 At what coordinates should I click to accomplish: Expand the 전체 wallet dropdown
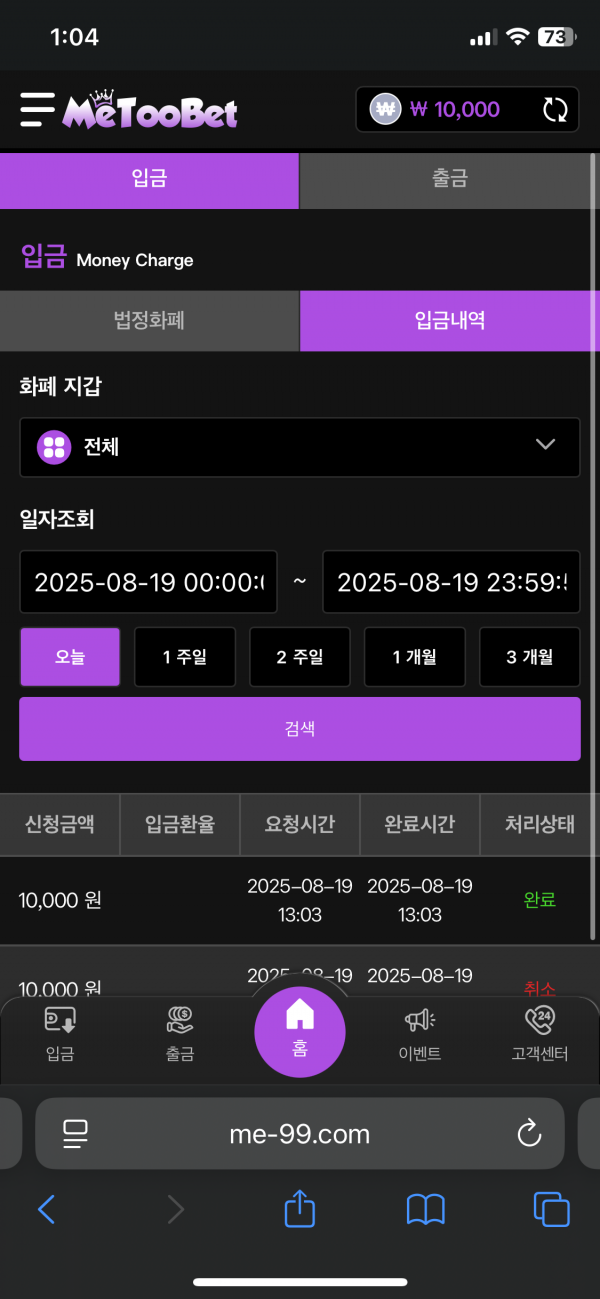pos(299,446)
